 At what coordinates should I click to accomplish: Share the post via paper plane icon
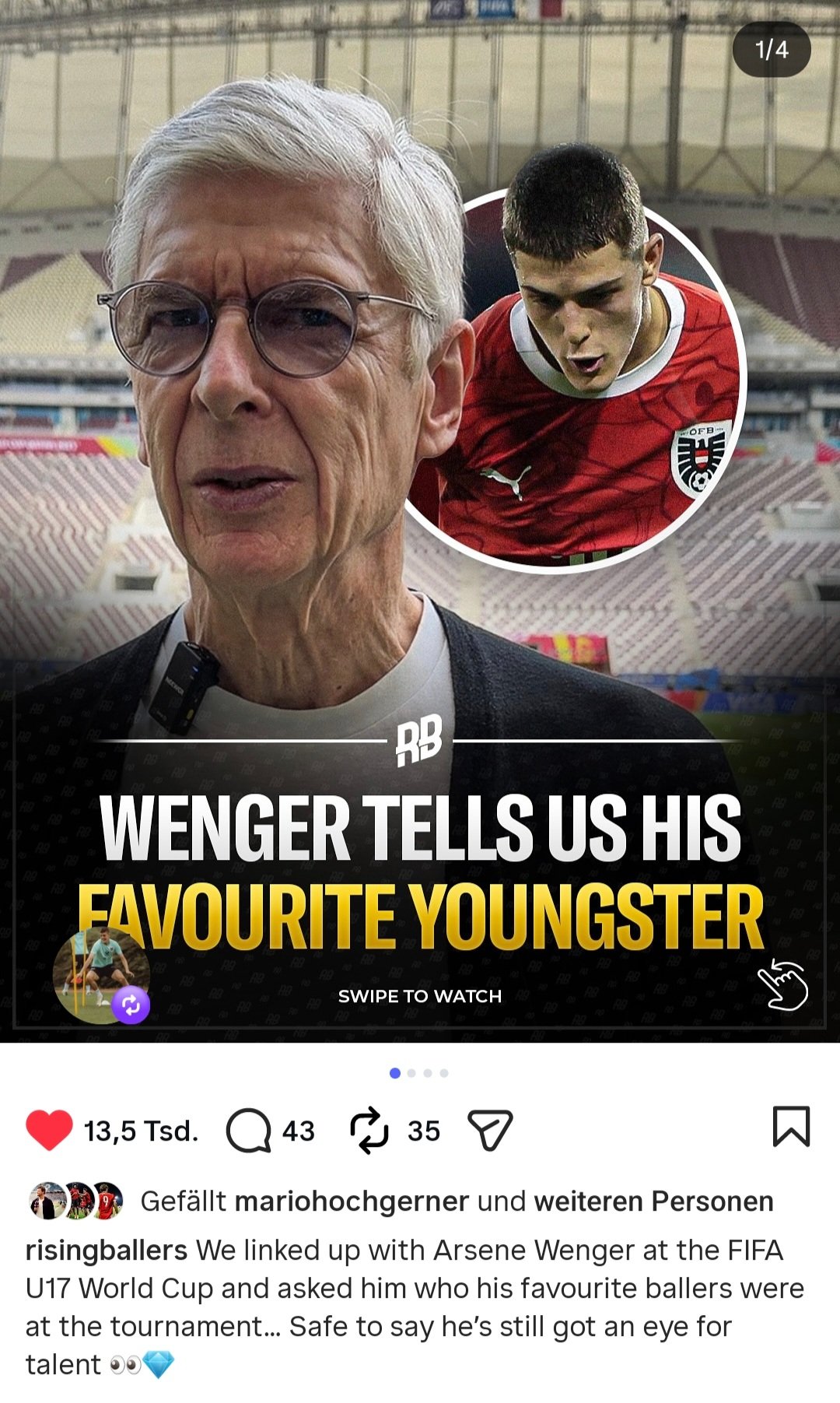[x=490, y=1130]
